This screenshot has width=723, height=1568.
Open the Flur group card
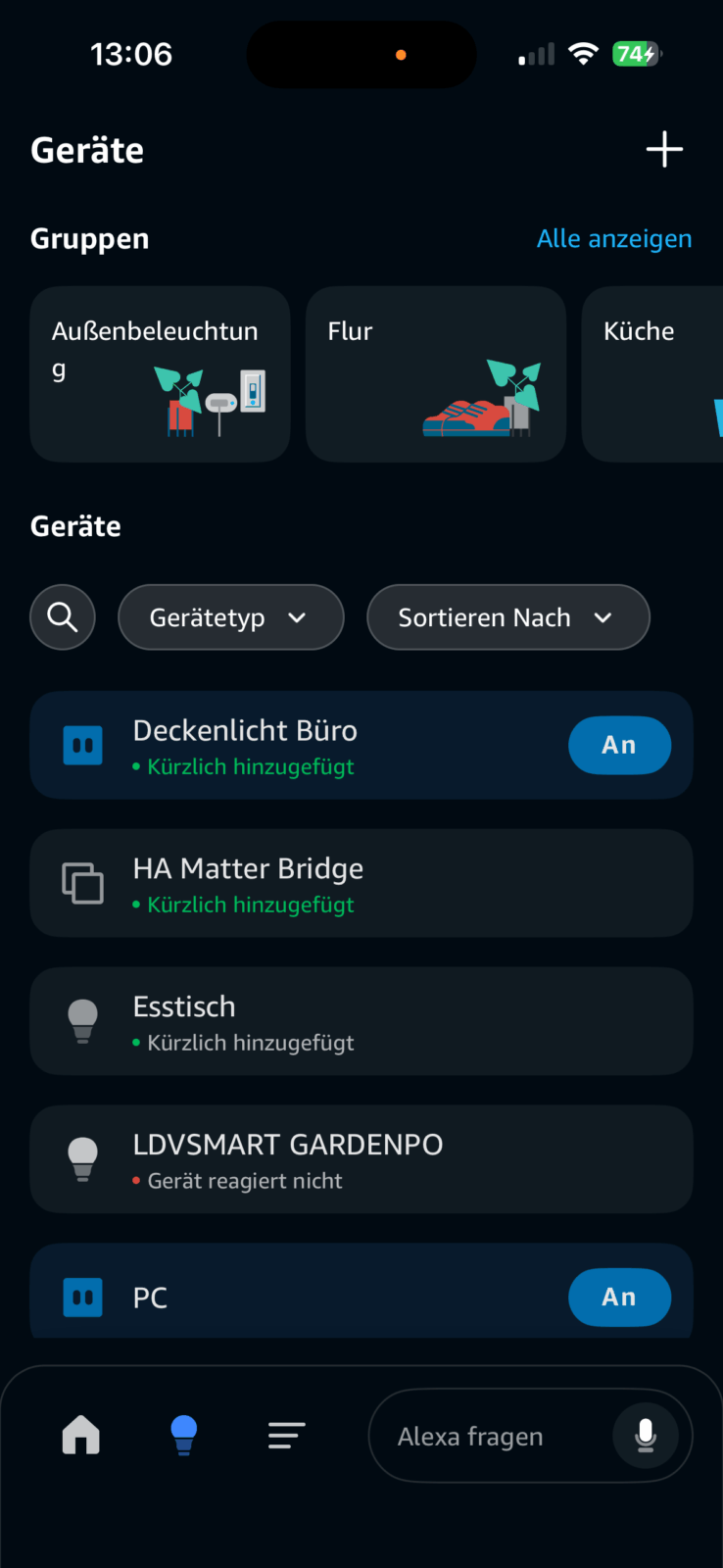click(435, 373)
